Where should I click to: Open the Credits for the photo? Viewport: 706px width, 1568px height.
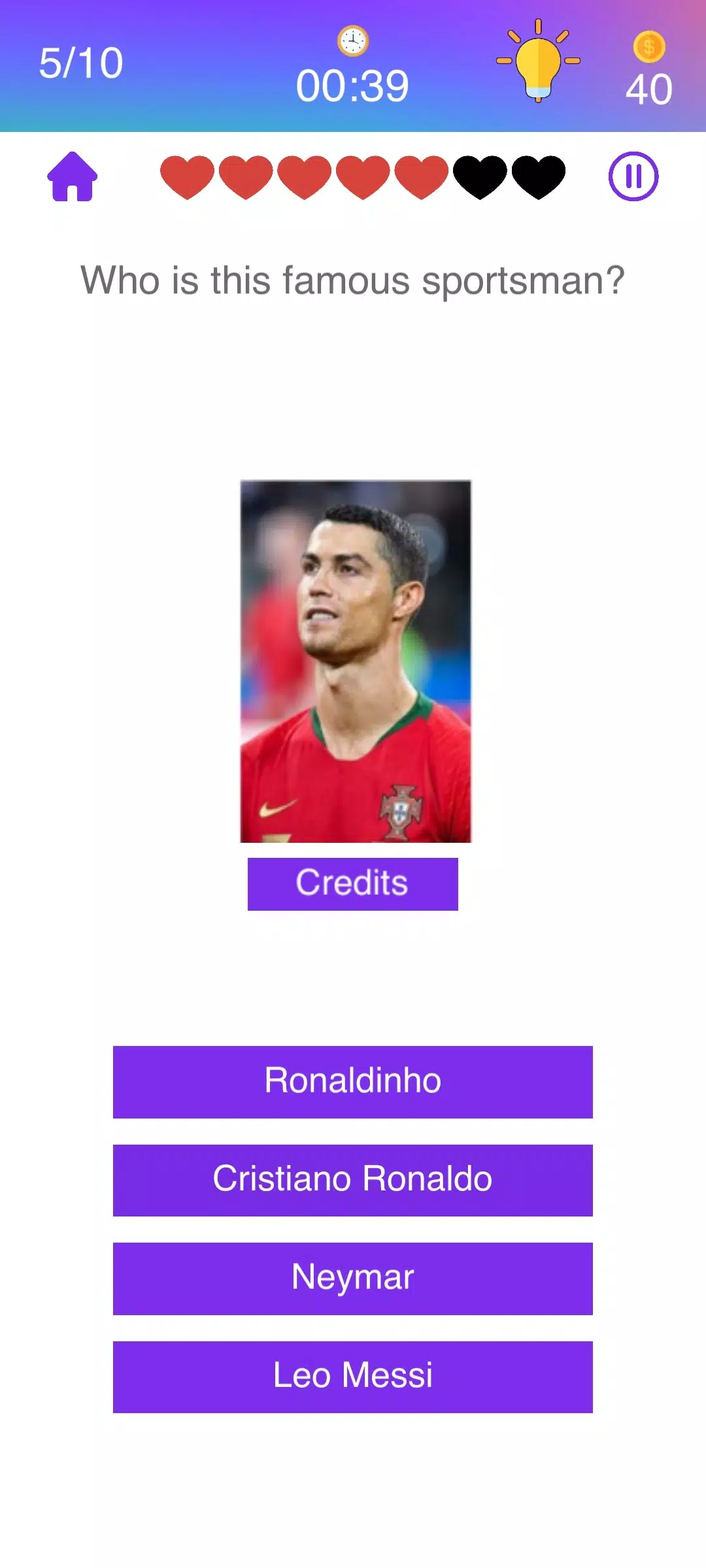tap(352, 883)
